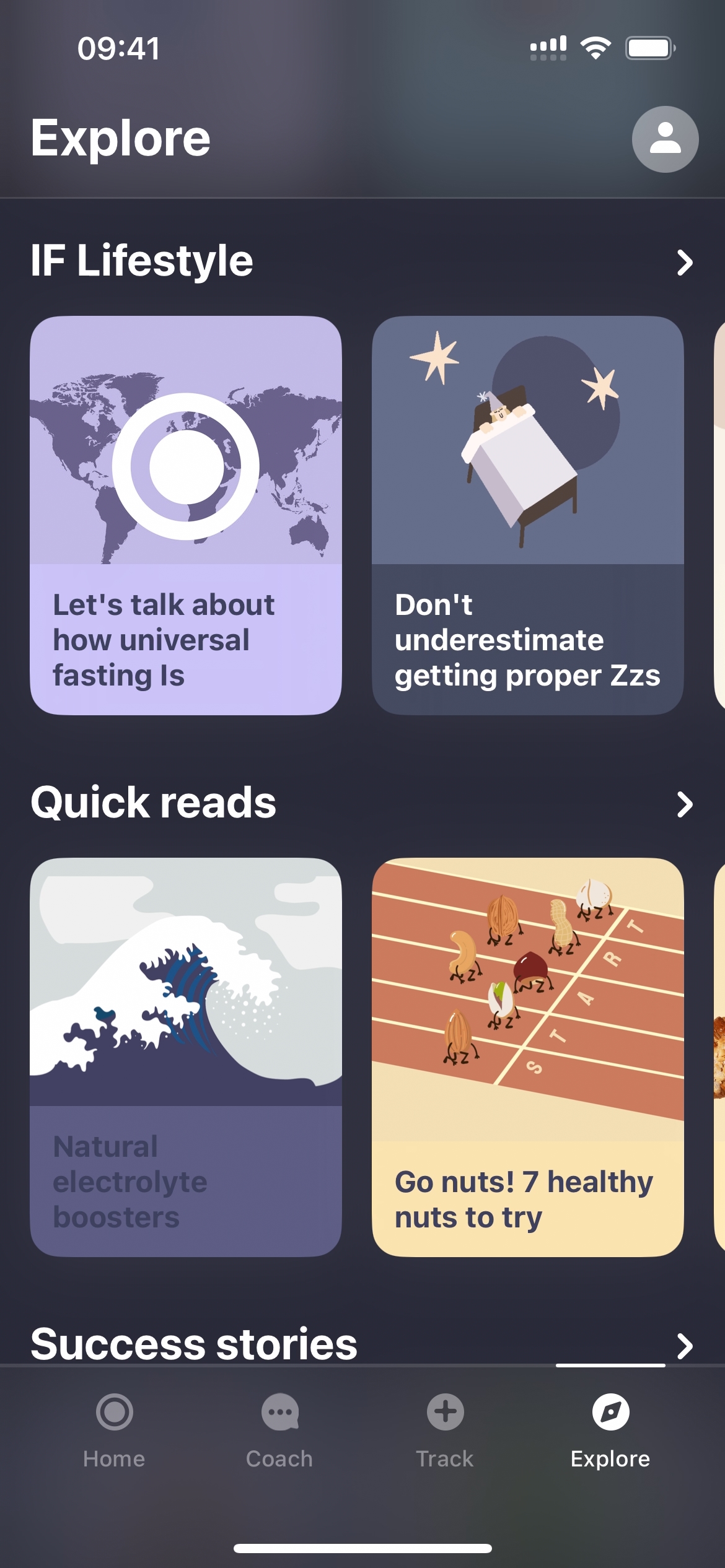Expand the IF Lifestyle section arrow
This screenshot has width=725, height=1568.
coord(684,263)
